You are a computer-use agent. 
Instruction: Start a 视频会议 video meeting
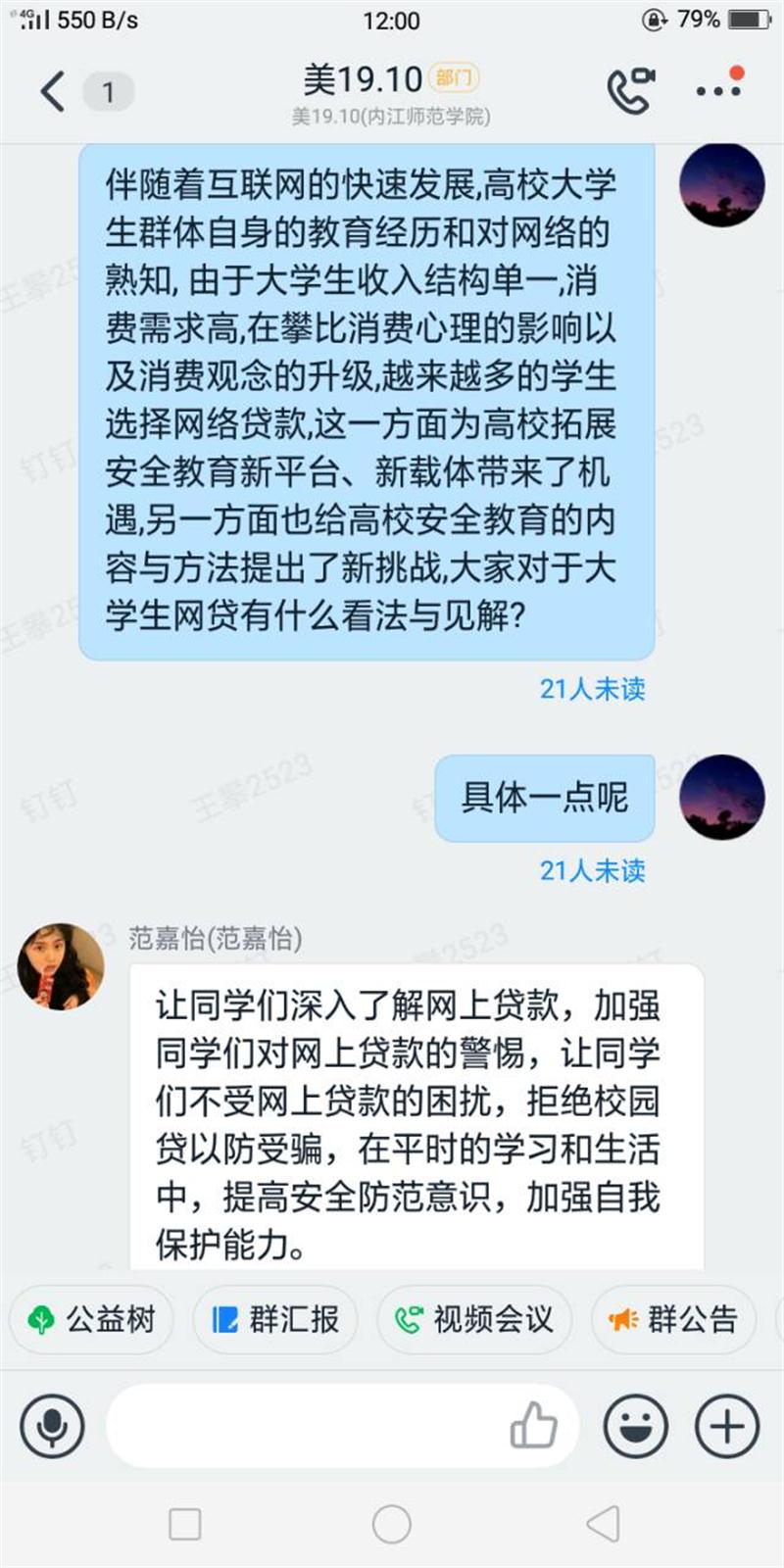point(474,1319)
